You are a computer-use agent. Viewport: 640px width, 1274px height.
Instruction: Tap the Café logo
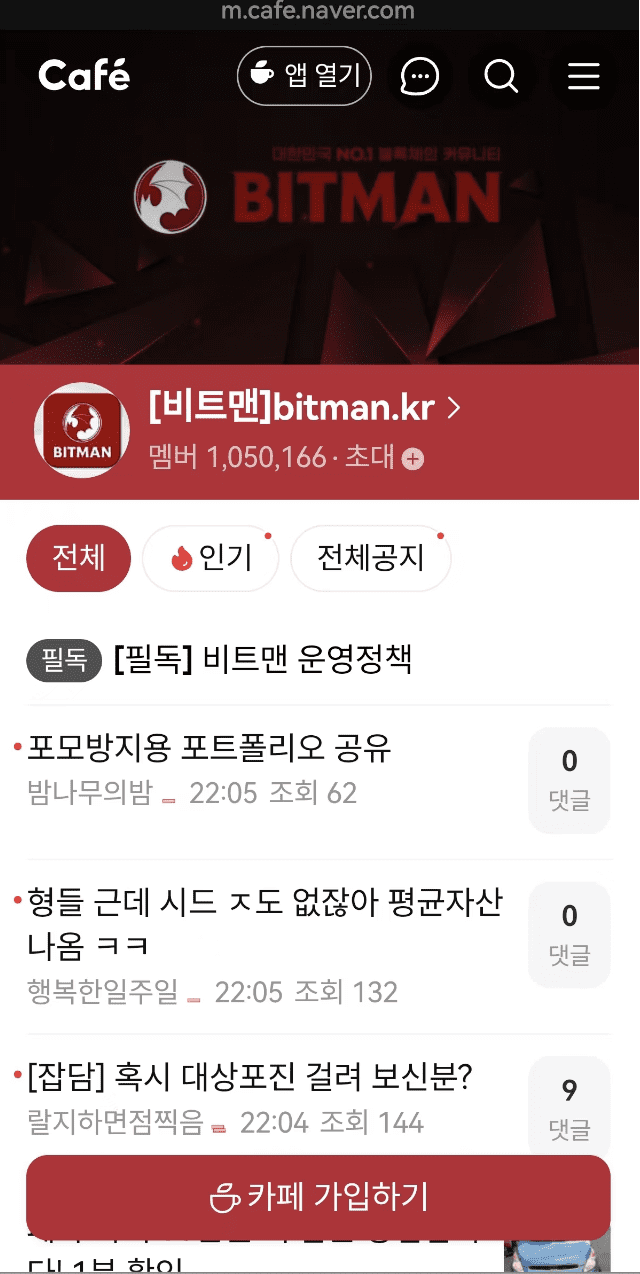coord(84,75)
